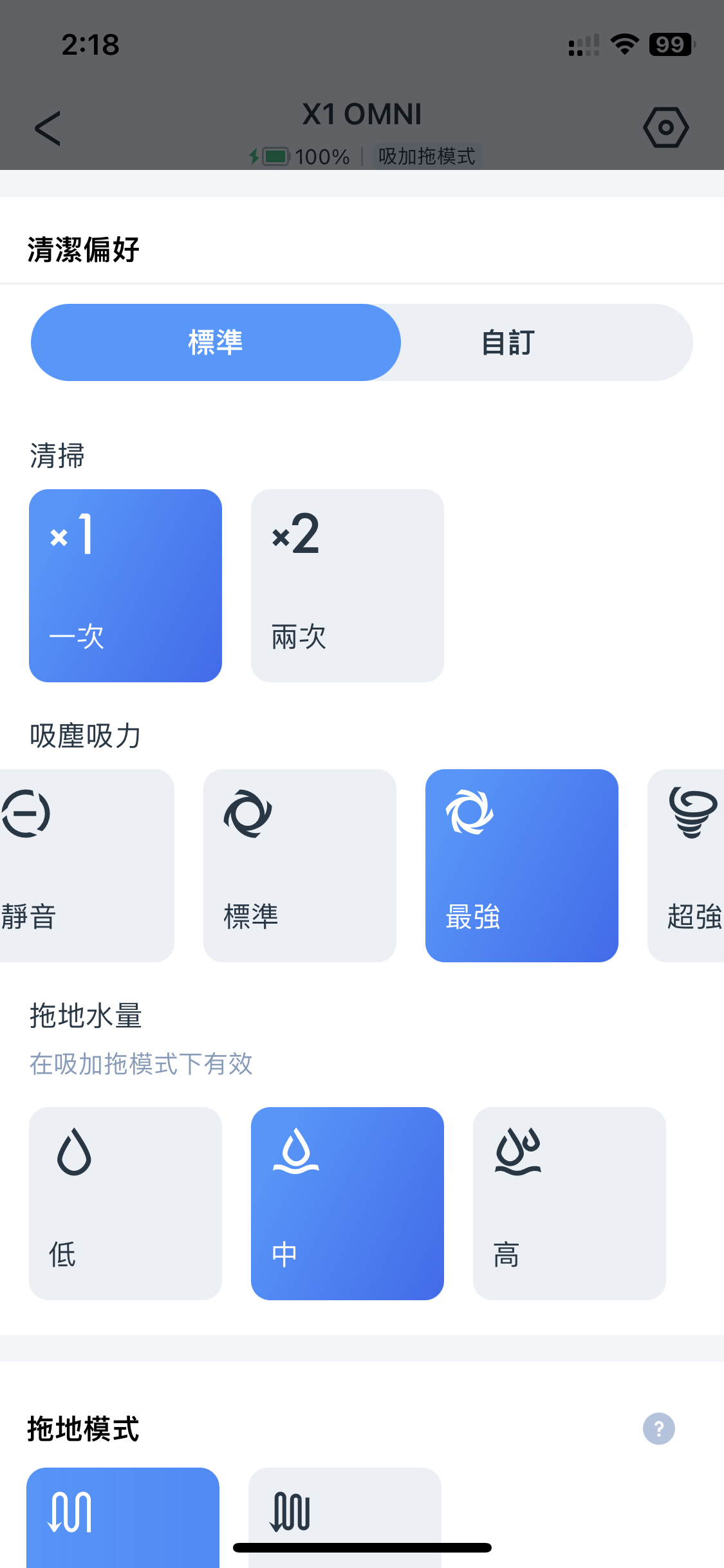The image size is (724, 1568).
Task: Select the mopping mode with wider path spacing
Action: click(123, 1518)
